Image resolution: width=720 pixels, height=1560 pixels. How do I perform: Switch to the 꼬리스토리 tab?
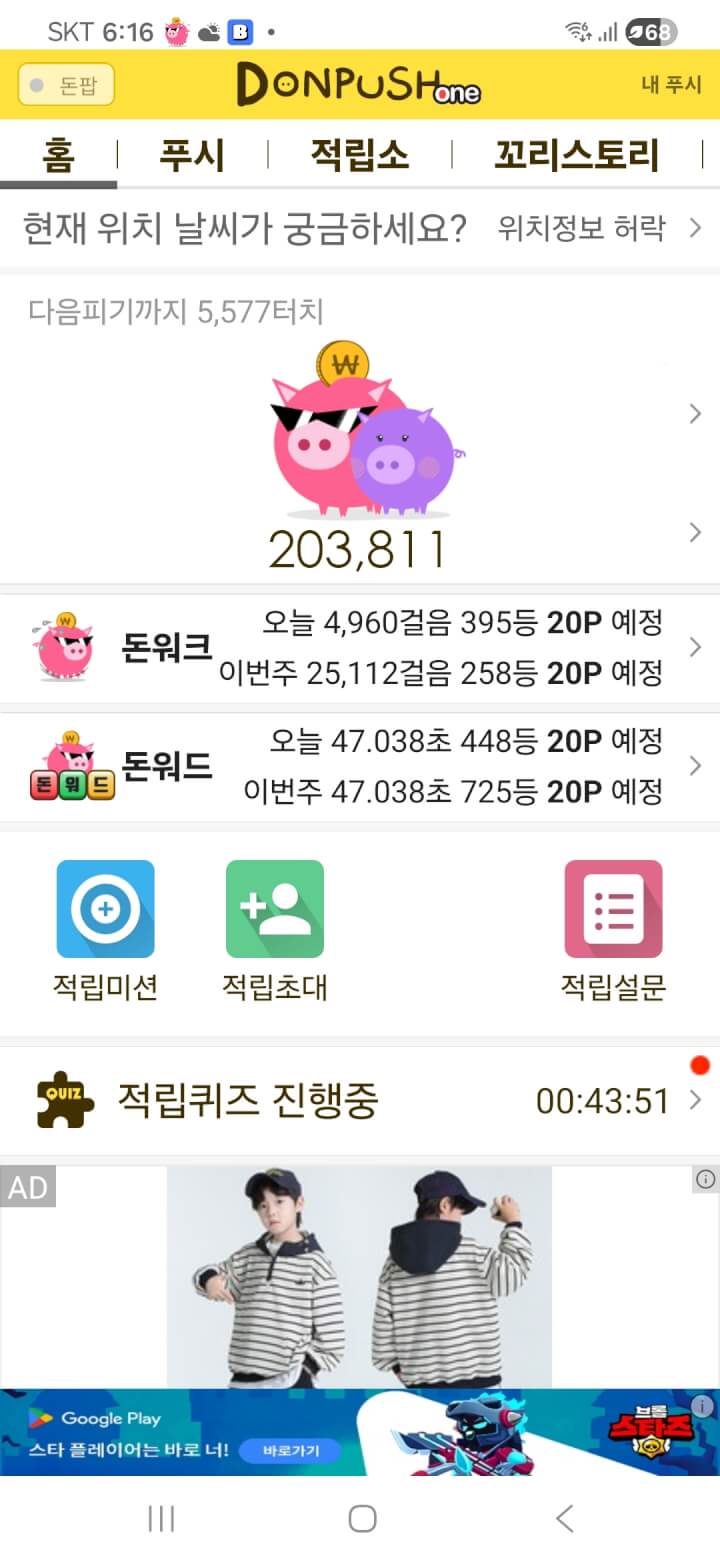point(577,155)
